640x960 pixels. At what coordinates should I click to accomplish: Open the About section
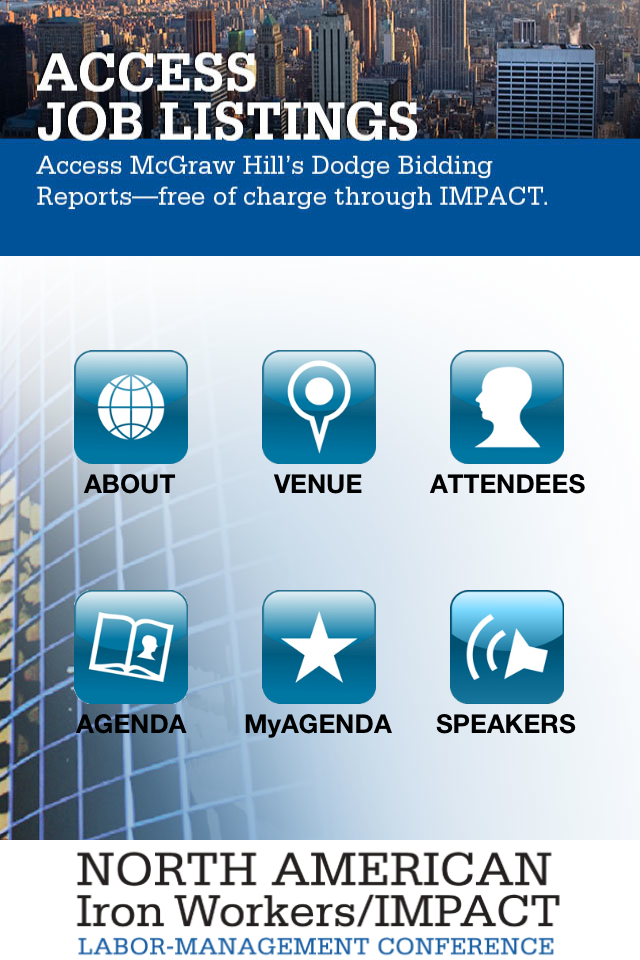[x=131, y=407]
